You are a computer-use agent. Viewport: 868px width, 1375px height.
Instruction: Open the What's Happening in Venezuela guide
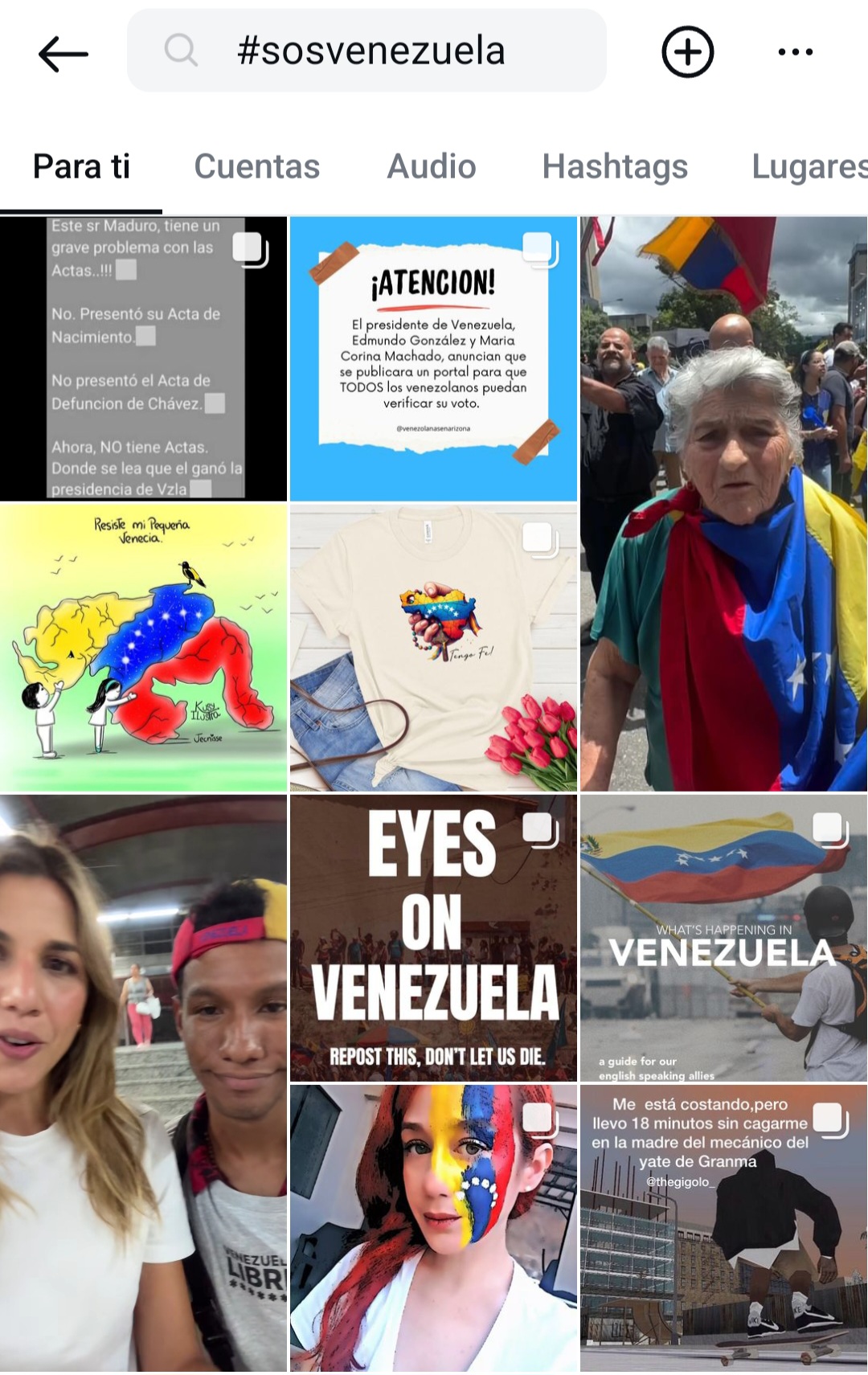723,938
